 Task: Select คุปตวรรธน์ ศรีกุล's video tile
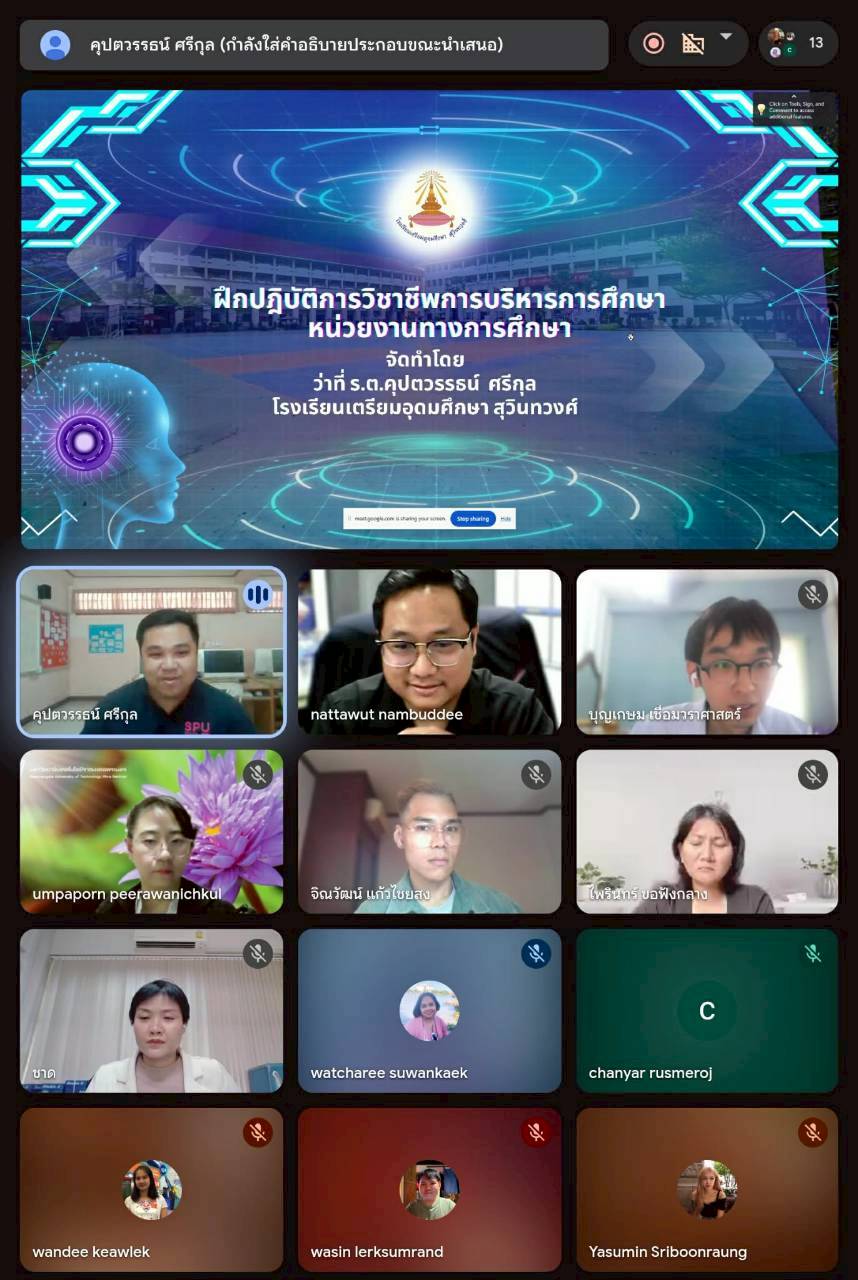pos(151,652)
